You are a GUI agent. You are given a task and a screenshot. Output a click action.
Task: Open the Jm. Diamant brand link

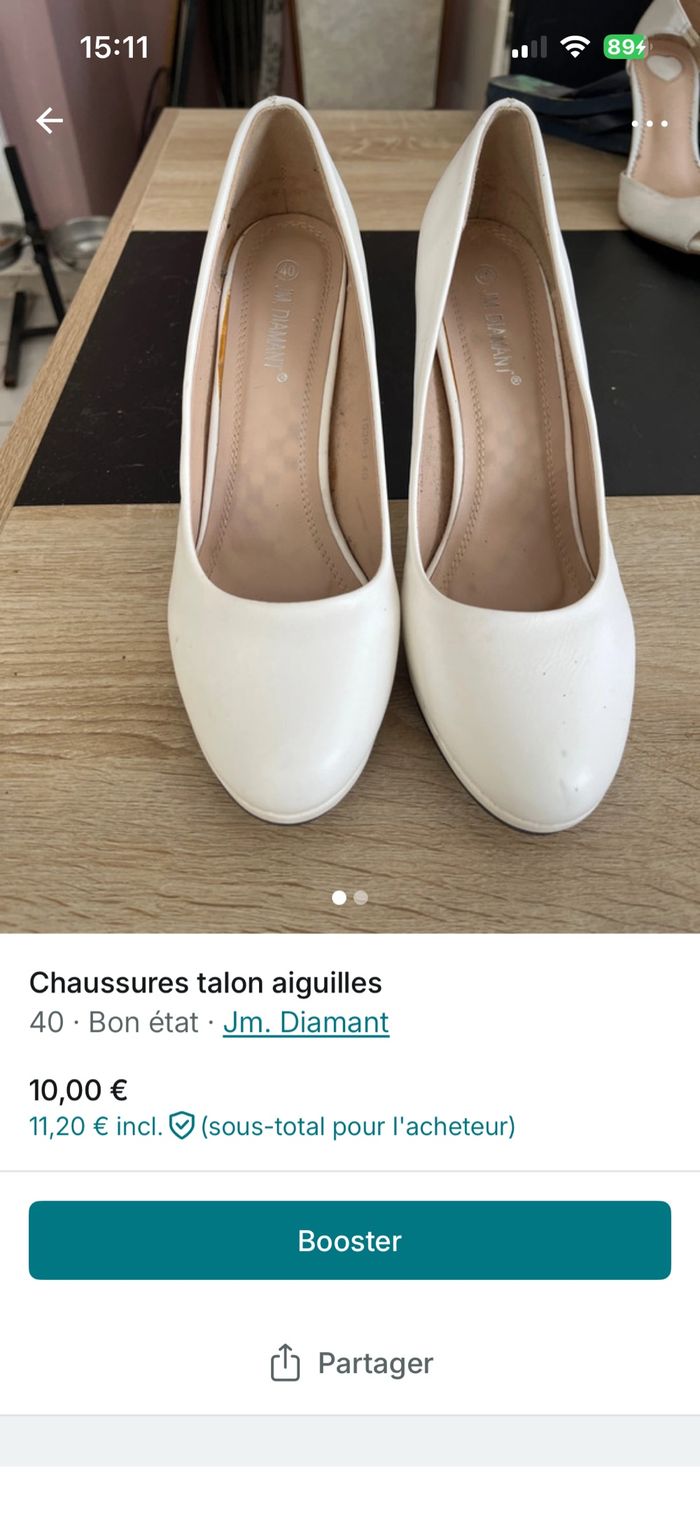coord(306,1022)
